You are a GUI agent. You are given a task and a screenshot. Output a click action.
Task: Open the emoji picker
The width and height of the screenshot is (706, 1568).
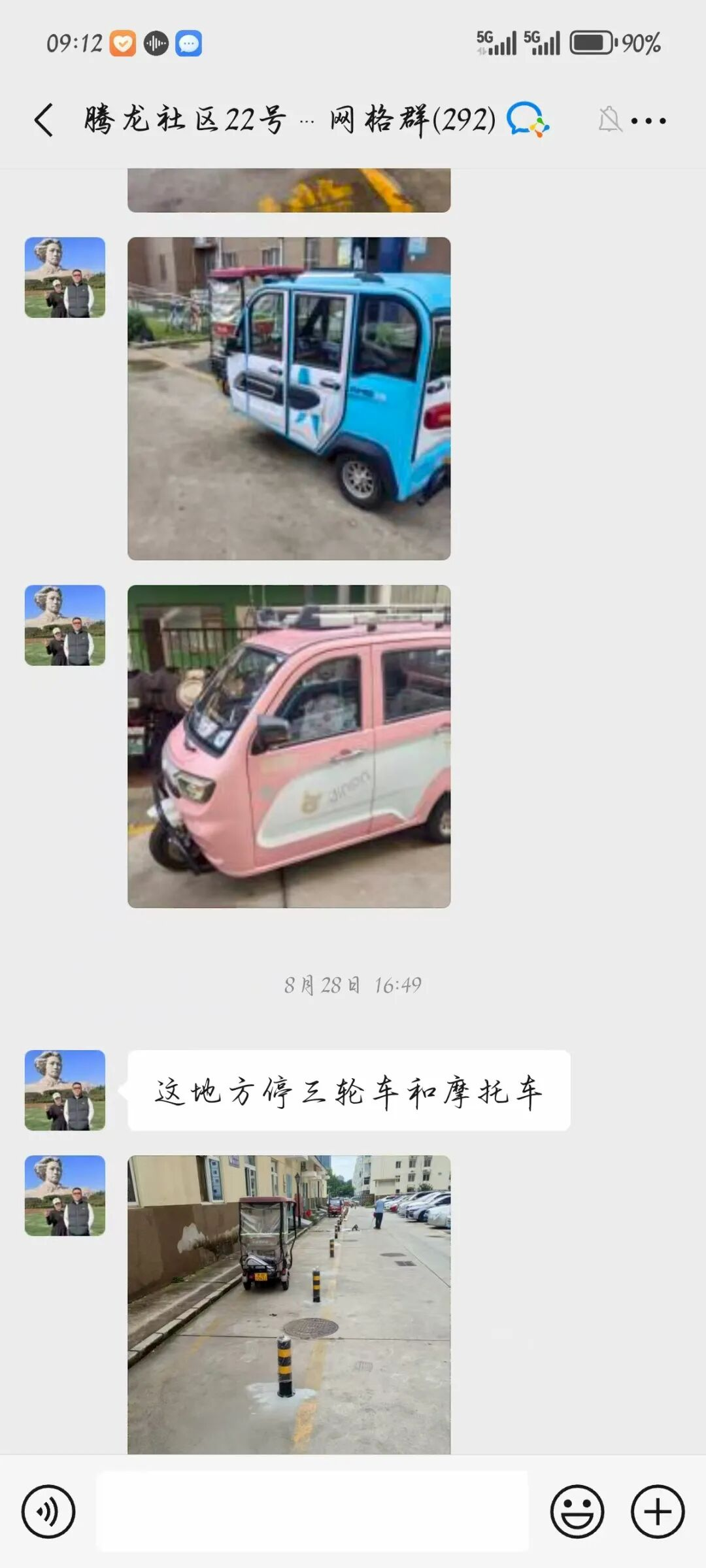pyautogui.click(x=577, y=1512)
